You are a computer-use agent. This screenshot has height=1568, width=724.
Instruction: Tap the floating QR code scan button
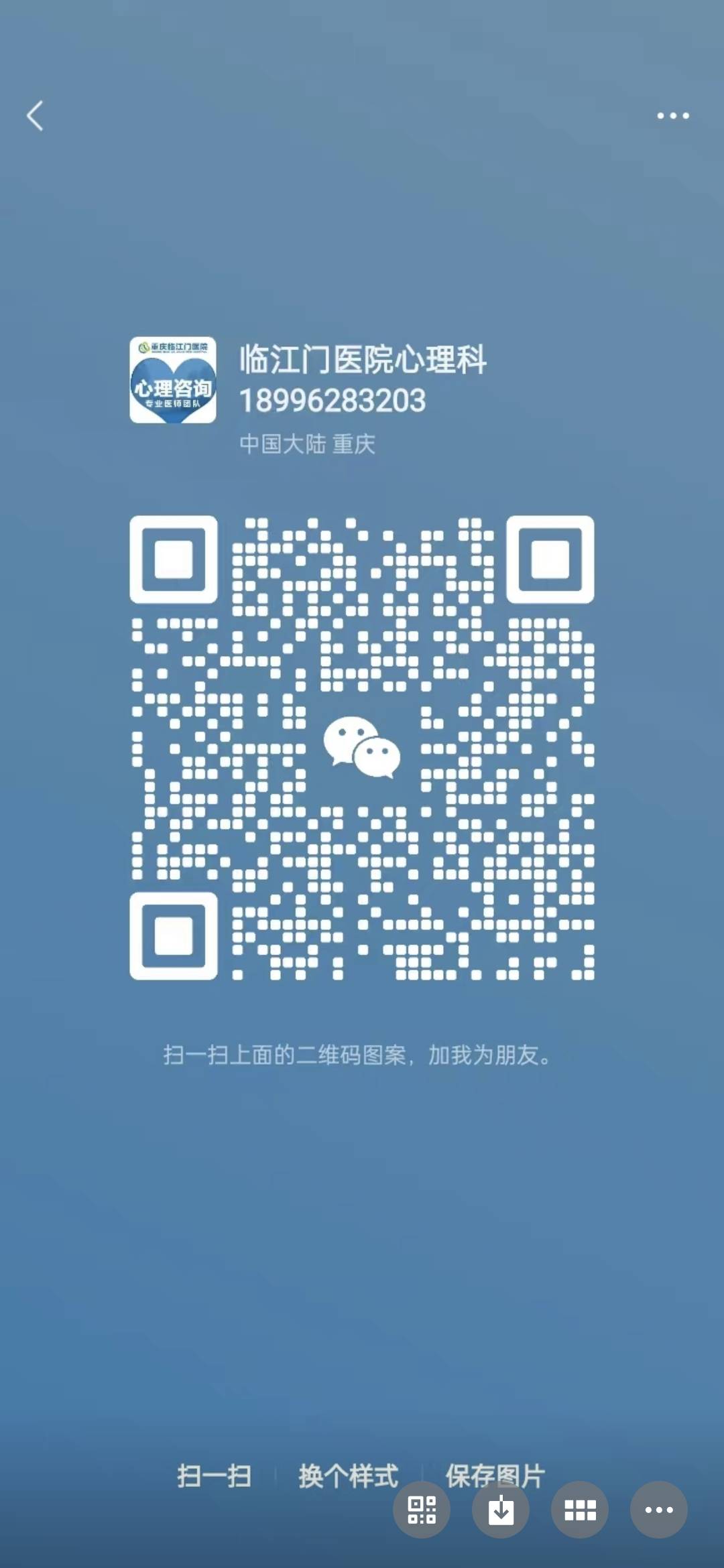422,1510
